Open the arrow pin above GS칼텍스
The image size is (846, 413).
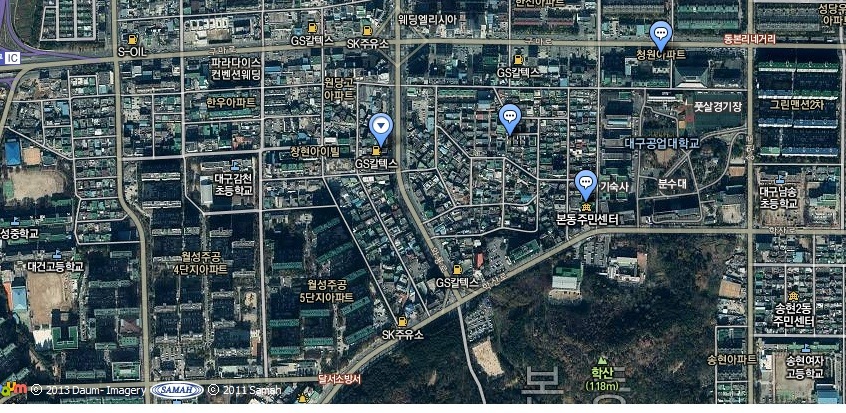[x=380, y=127]
